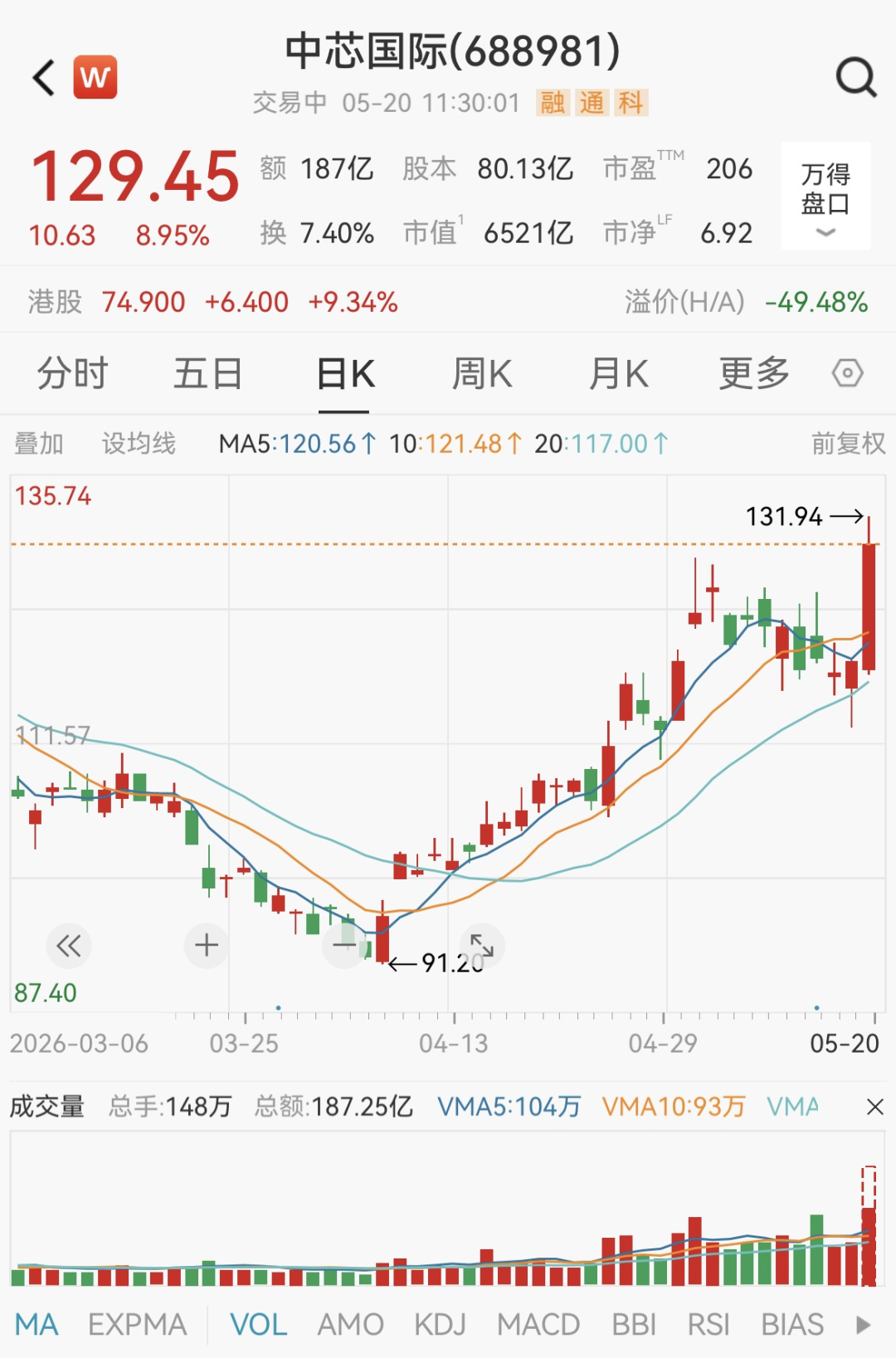This screenshot has width=896, height=1358.
Task: Expand the chart to fullscreen
Action: [482, 946]
